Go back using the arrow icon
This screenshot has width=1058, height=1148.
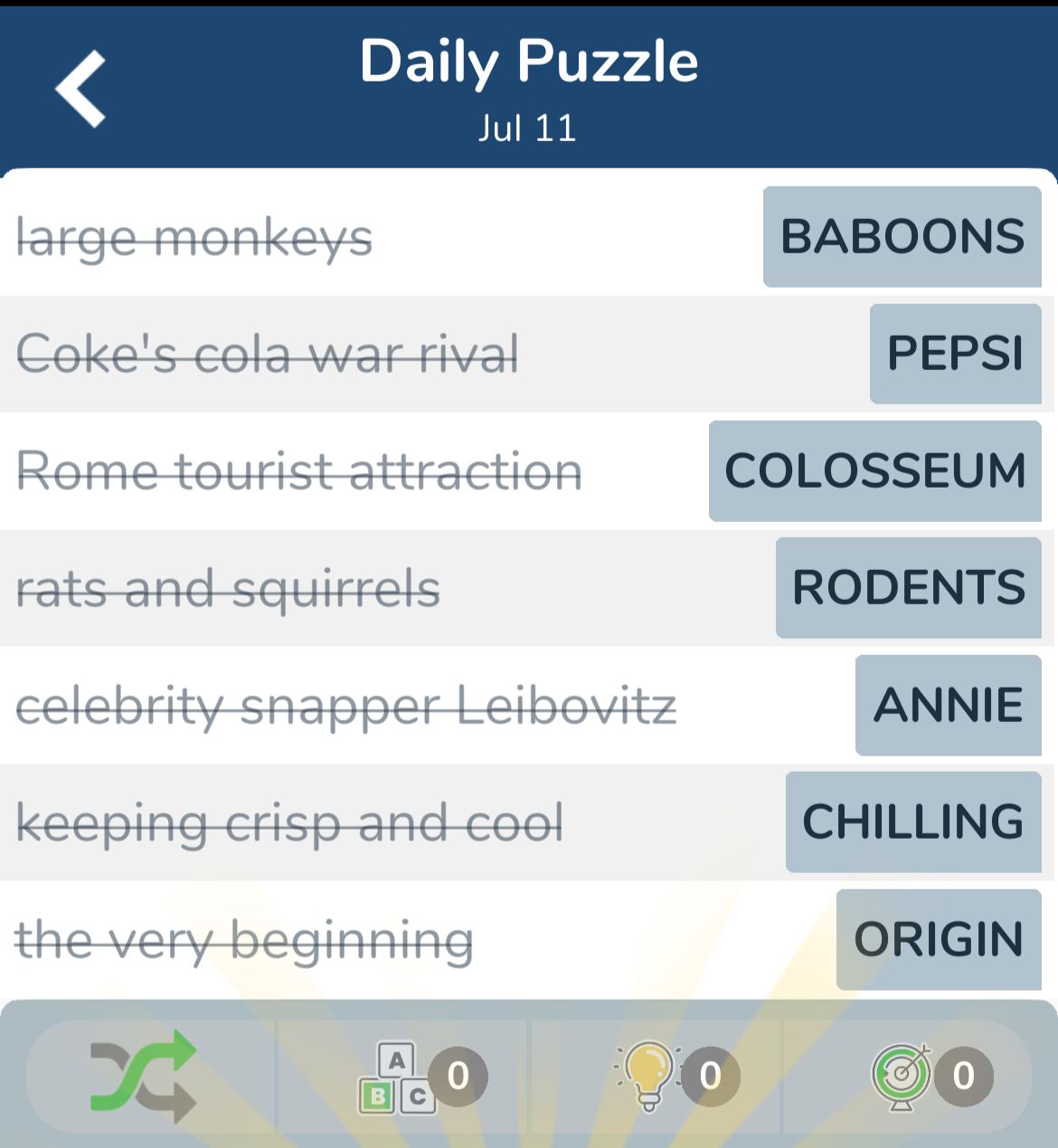click(x=81, y=89)
